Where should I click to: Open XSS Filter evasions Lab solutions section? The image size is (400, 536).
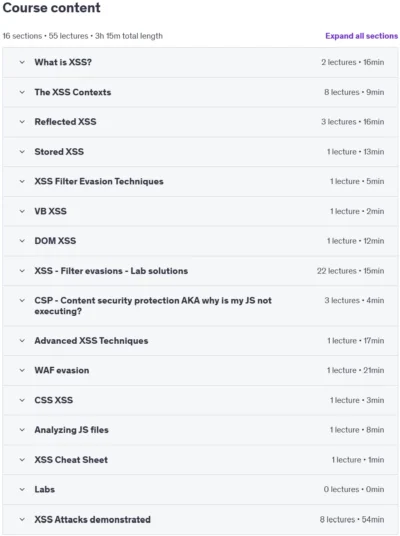pos(200,271)
